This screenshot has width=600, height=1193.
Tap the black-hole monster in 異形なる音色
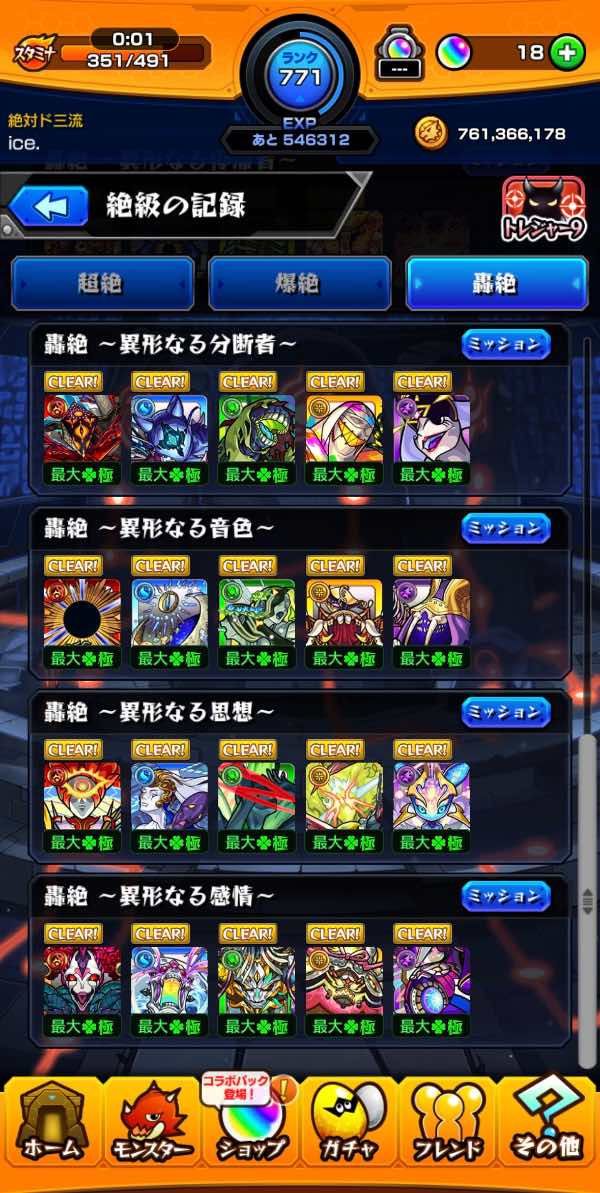click(x=82, y=612)
